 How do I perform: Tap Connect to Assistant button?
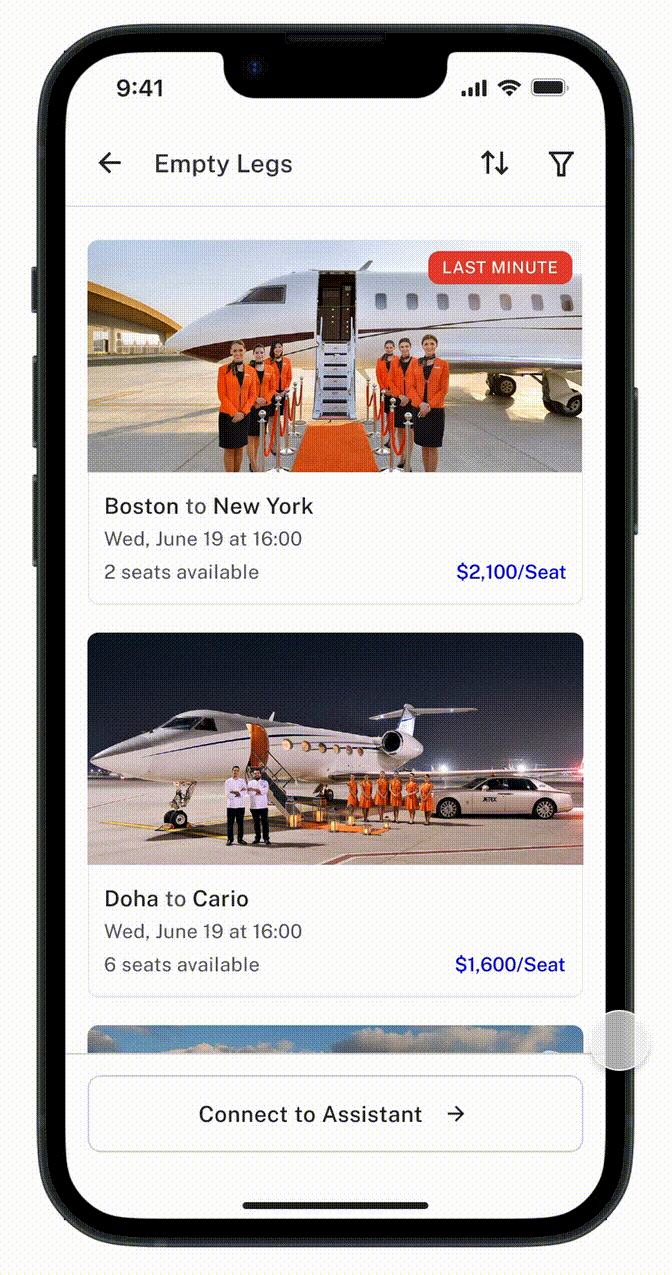point(334,1114)
